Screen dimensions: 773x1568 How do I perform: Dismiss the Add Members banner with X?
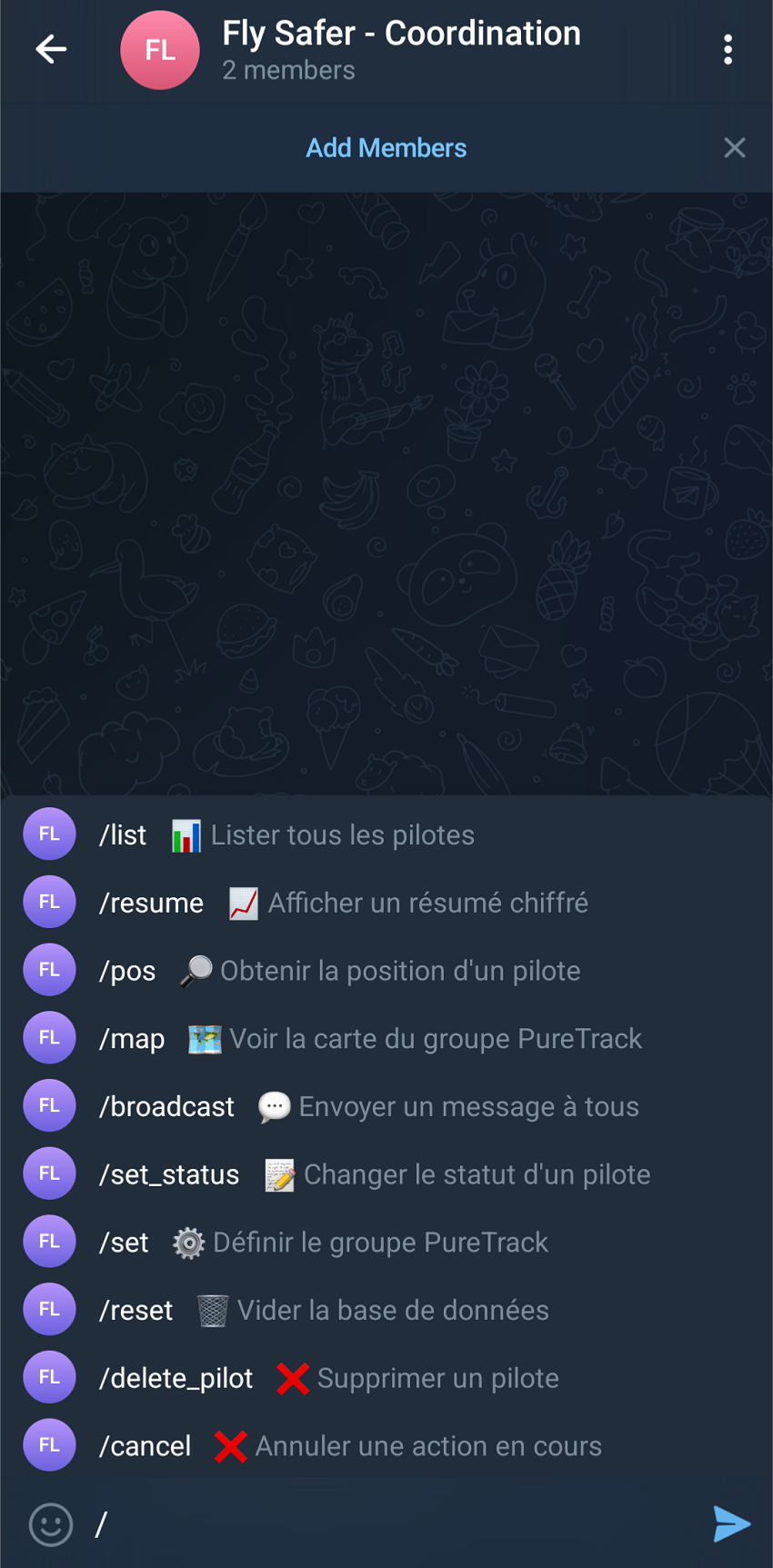[735, 147]
